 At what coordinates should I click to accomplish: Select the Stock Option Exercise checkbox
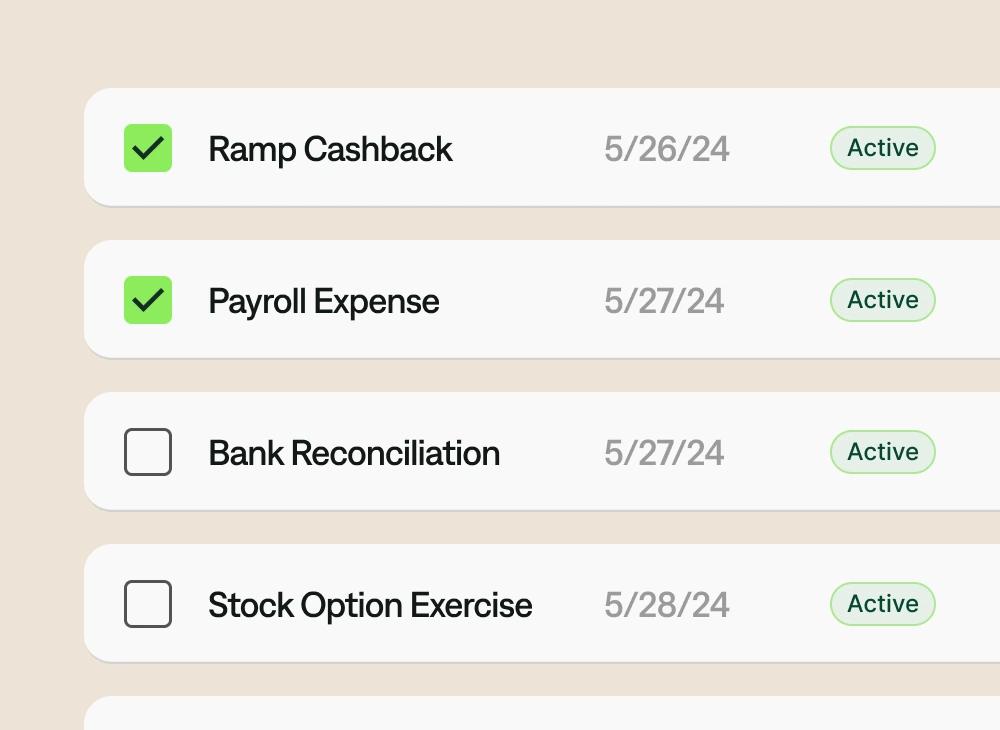pos(148,604)
